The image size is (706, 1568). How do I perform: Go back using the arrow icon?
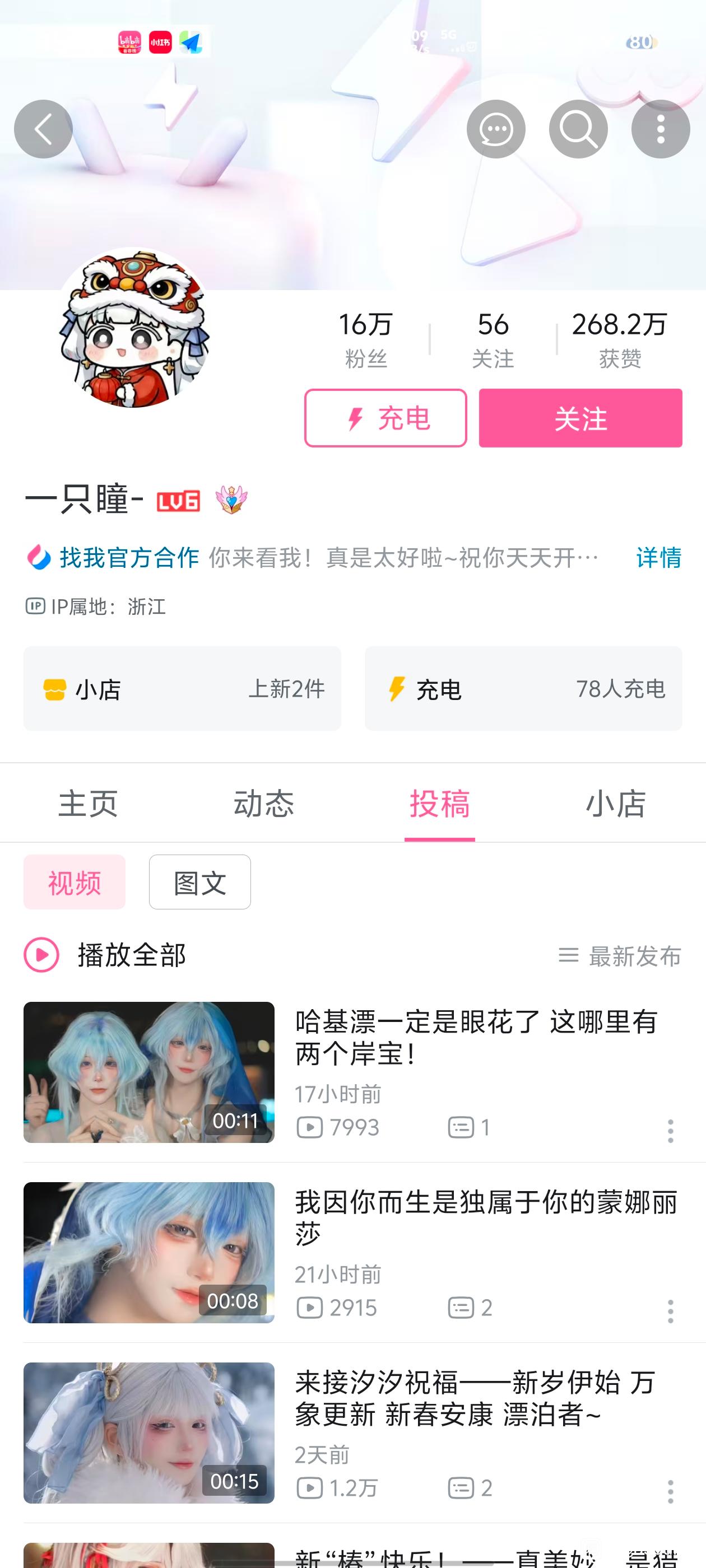coord(43,129)
